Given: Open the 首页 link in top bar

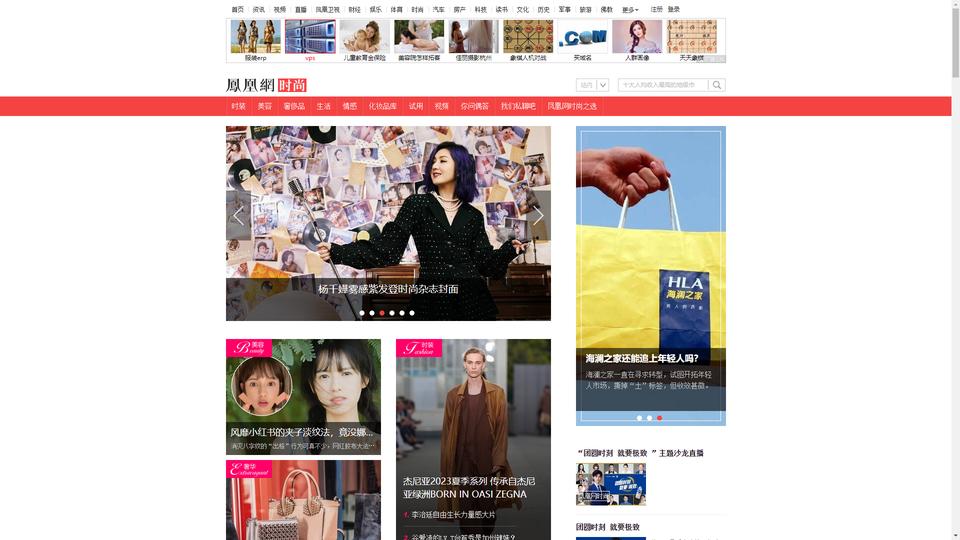Looking at the screenshot, I should point(237,9).
